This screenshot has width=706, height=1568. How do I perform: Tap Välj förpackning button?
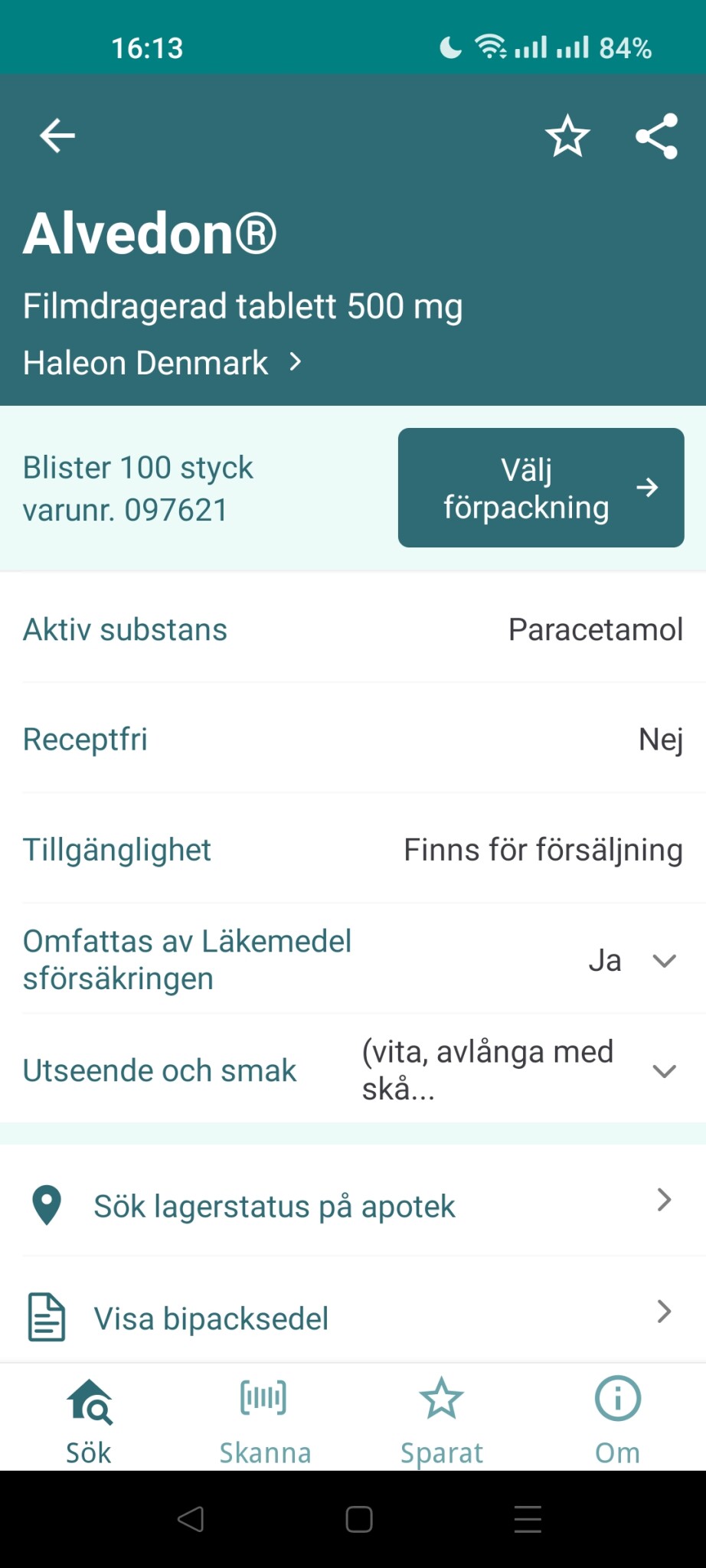coord(541,488)
